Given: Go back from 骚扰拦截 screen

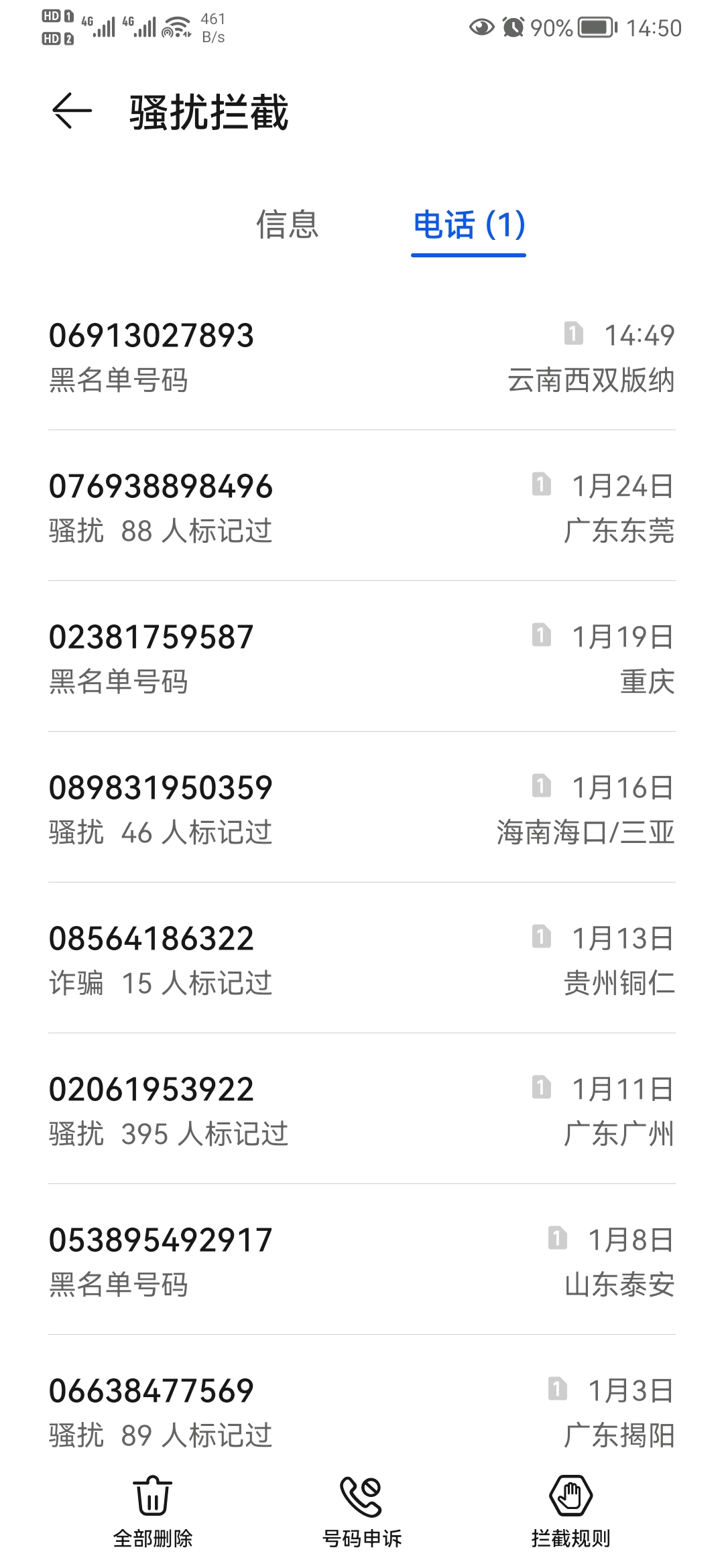Looking at the screenshot, I should (x=72, y=111).
